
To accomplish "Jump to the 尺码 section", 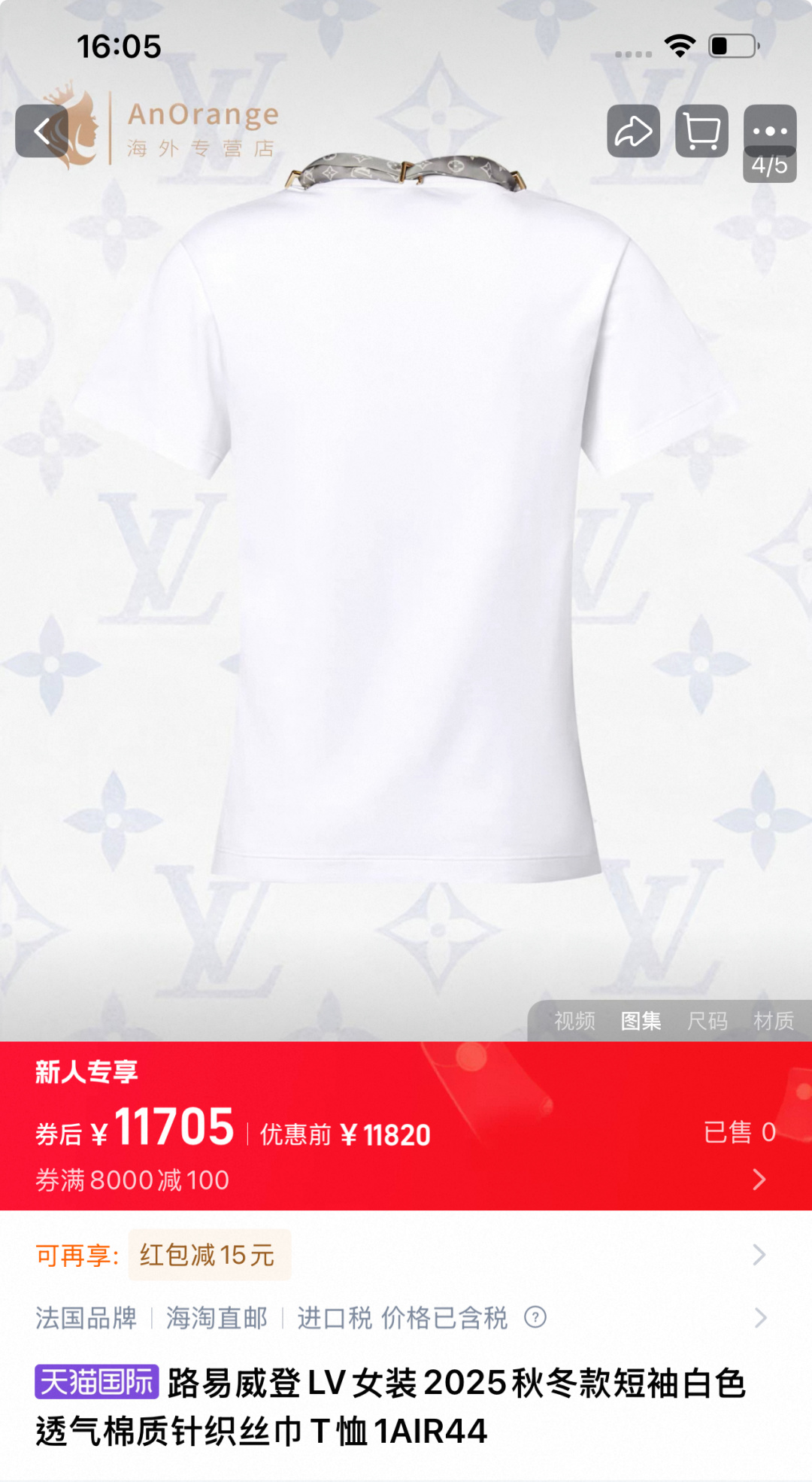I will (x=707, y=1021).
